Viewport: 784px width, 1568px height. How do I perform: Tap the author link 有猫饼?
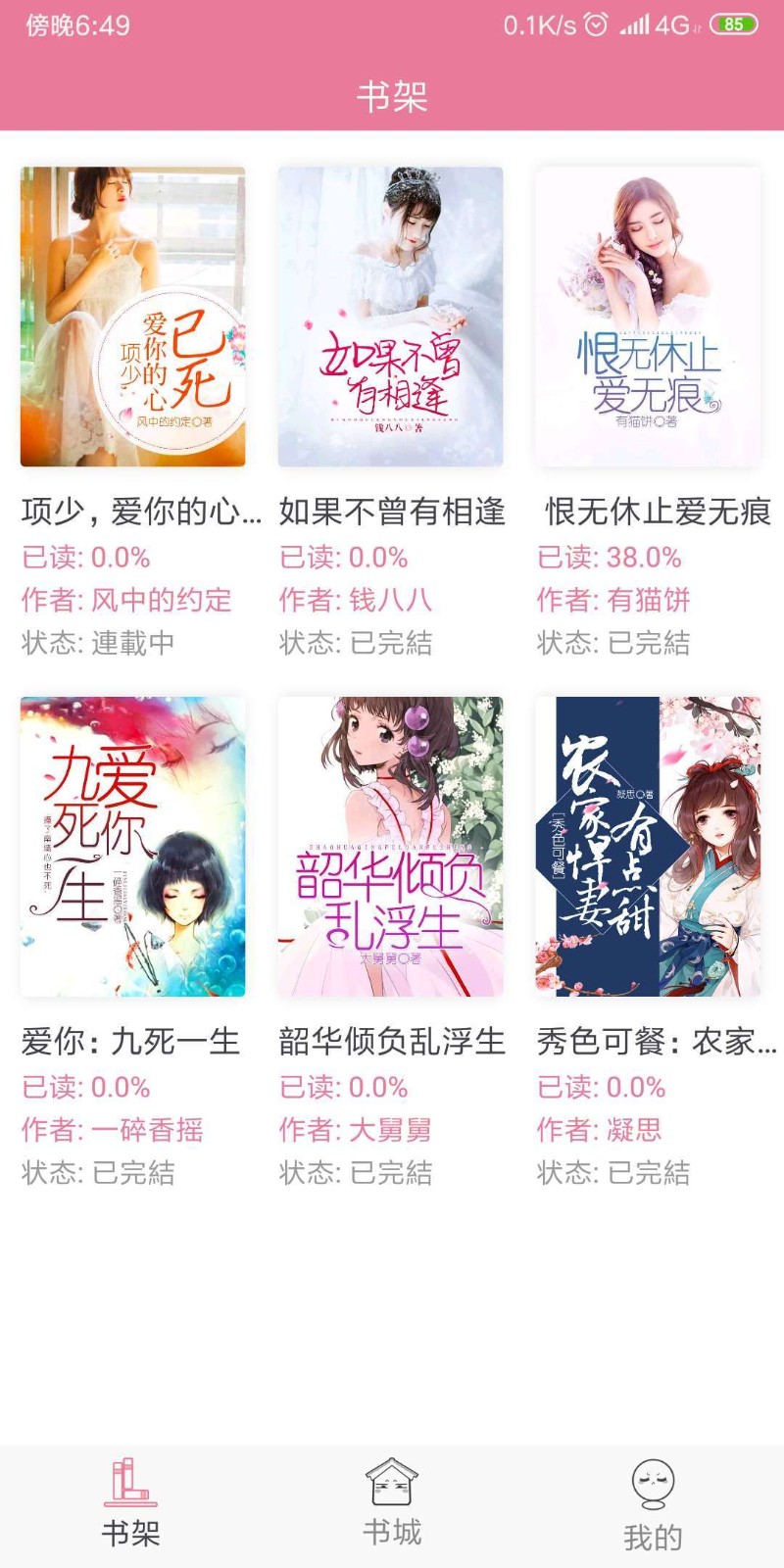tap(650, 601)
